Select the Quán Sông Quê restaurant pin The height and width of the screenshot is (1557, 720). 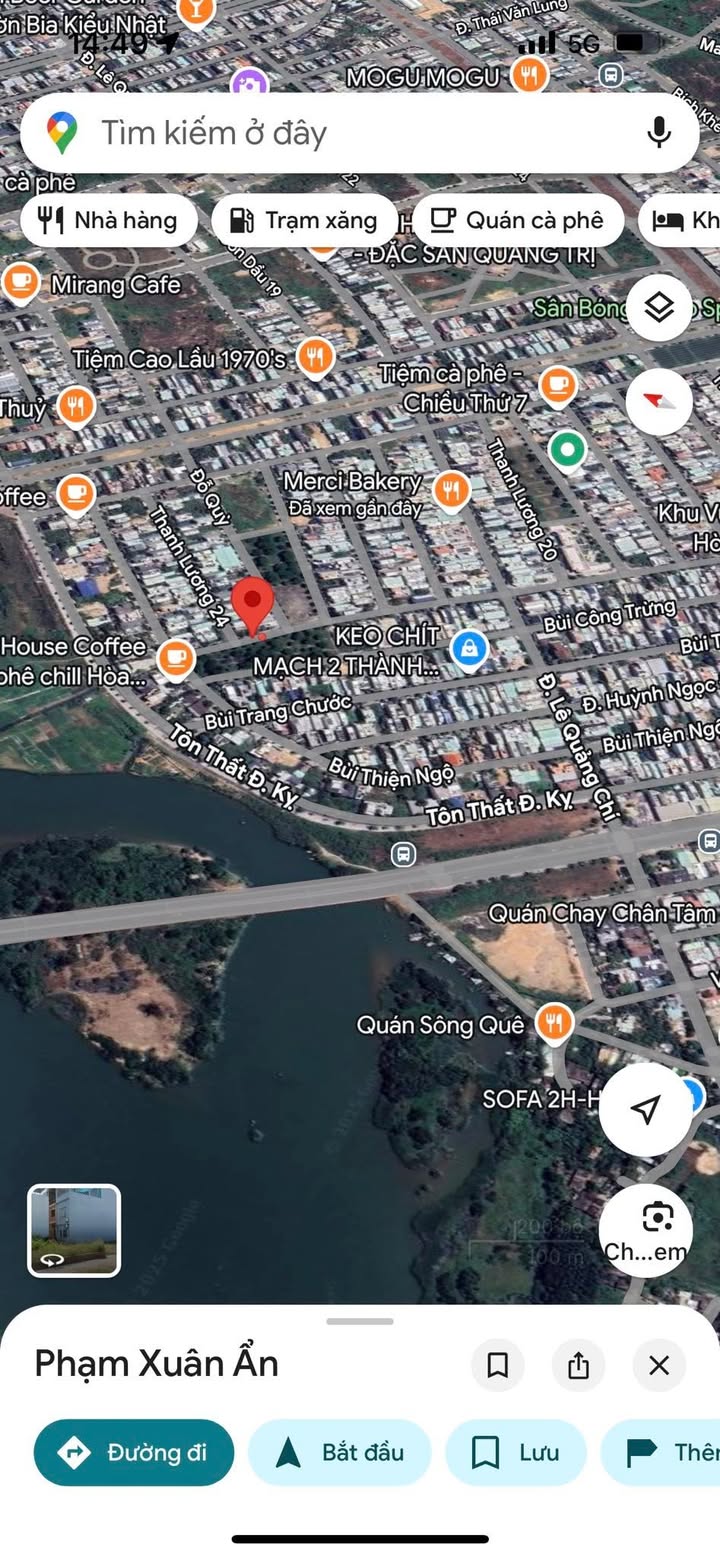[553, 1023]
